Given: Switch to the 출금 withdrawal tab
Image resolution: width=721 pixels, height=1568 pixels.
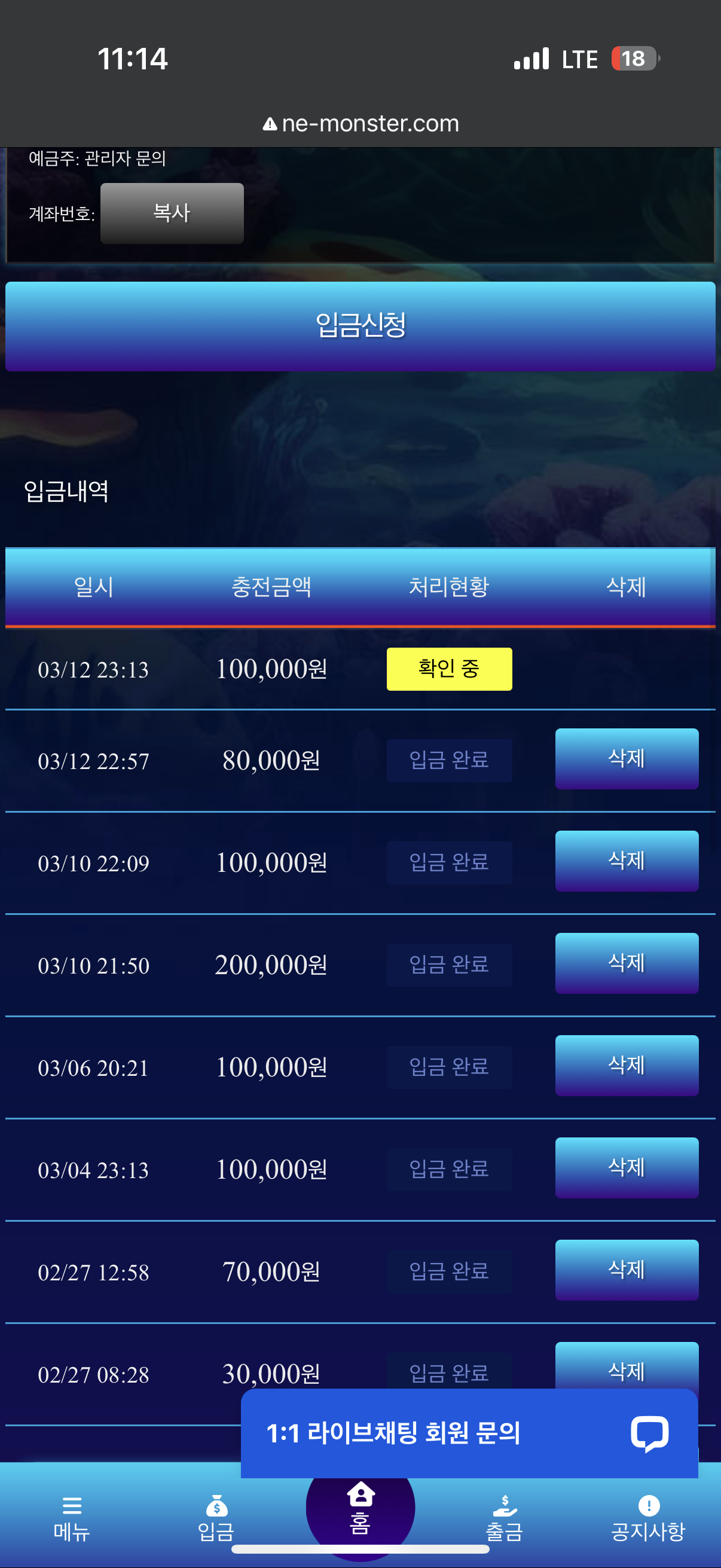Looking at the screenshot, I should click(x=505, y=1518).
